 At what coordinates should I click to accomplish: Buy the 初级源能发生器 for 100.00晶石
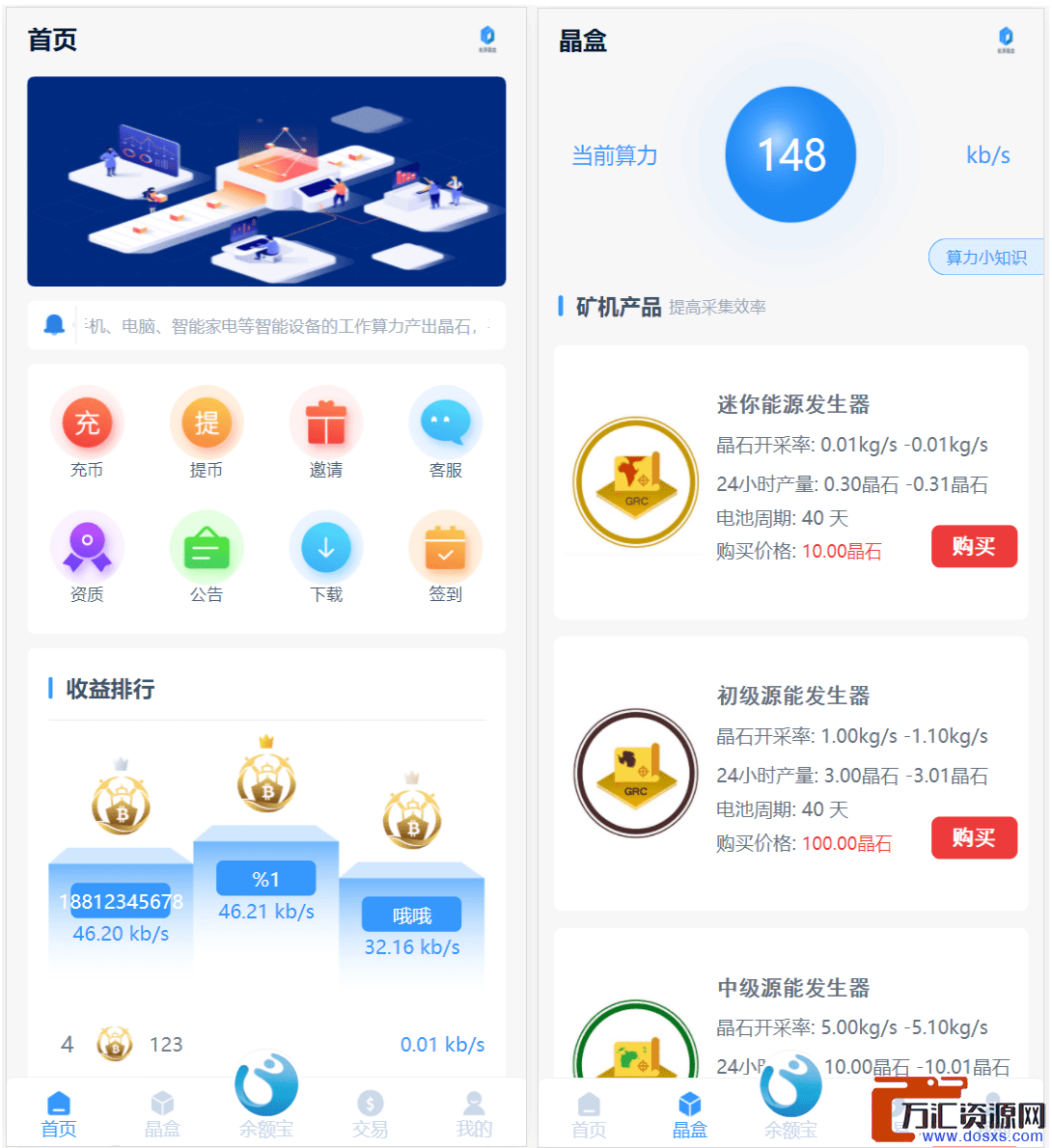(974, 838)
